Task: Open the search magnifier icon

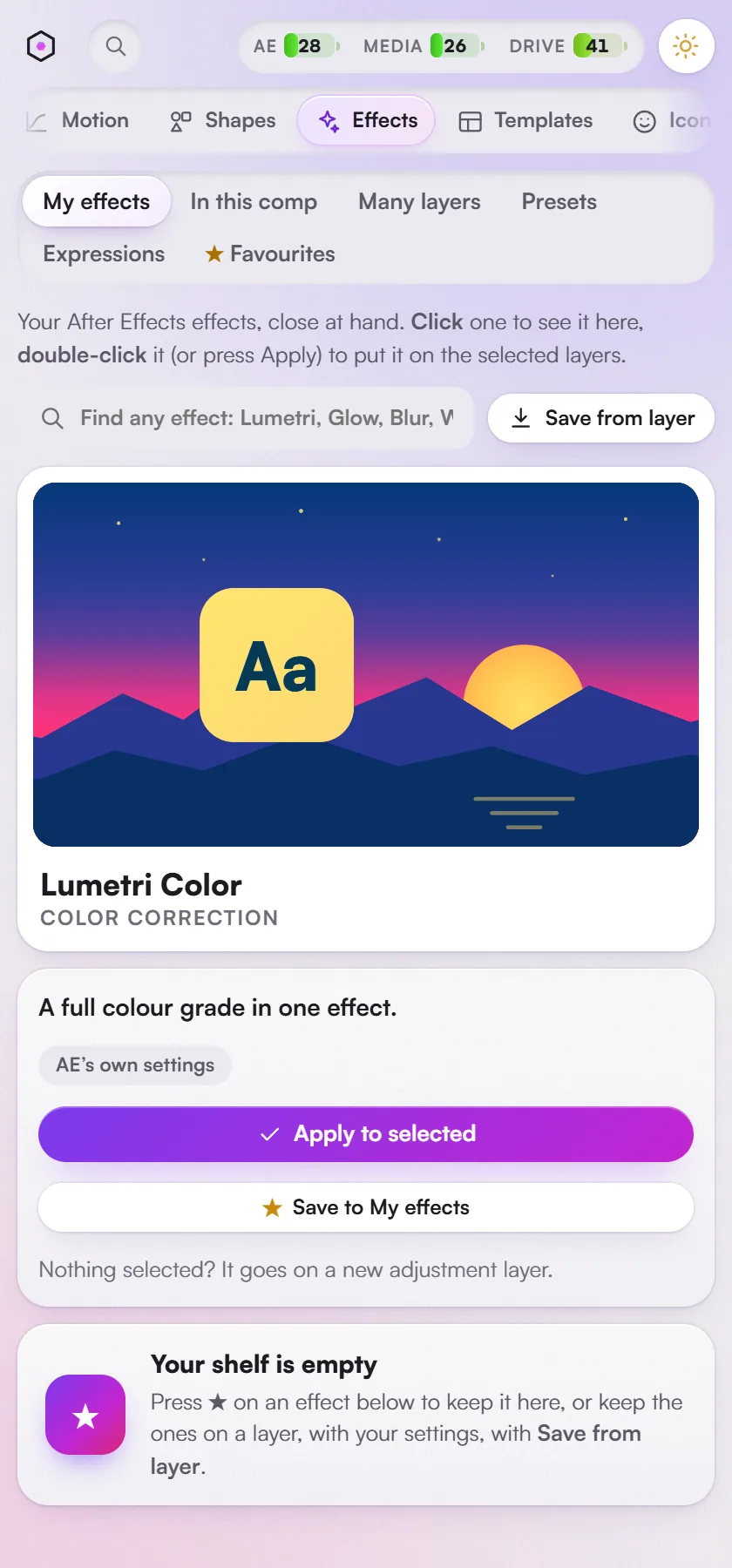Action: coord(116,46)
